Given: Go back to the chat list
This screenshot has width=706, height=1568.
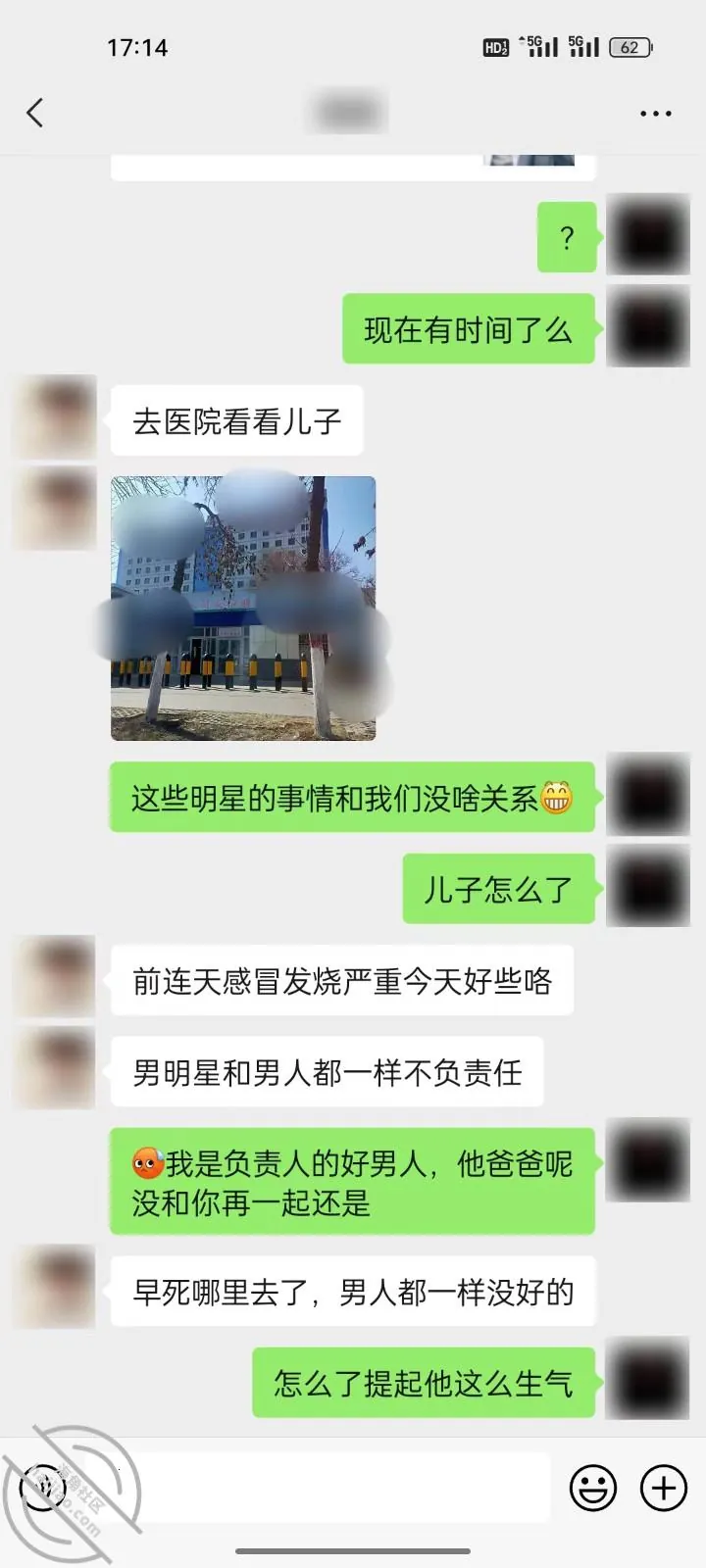Looking at the screenshot, I should pyautogui.click(x=35, y=113).
